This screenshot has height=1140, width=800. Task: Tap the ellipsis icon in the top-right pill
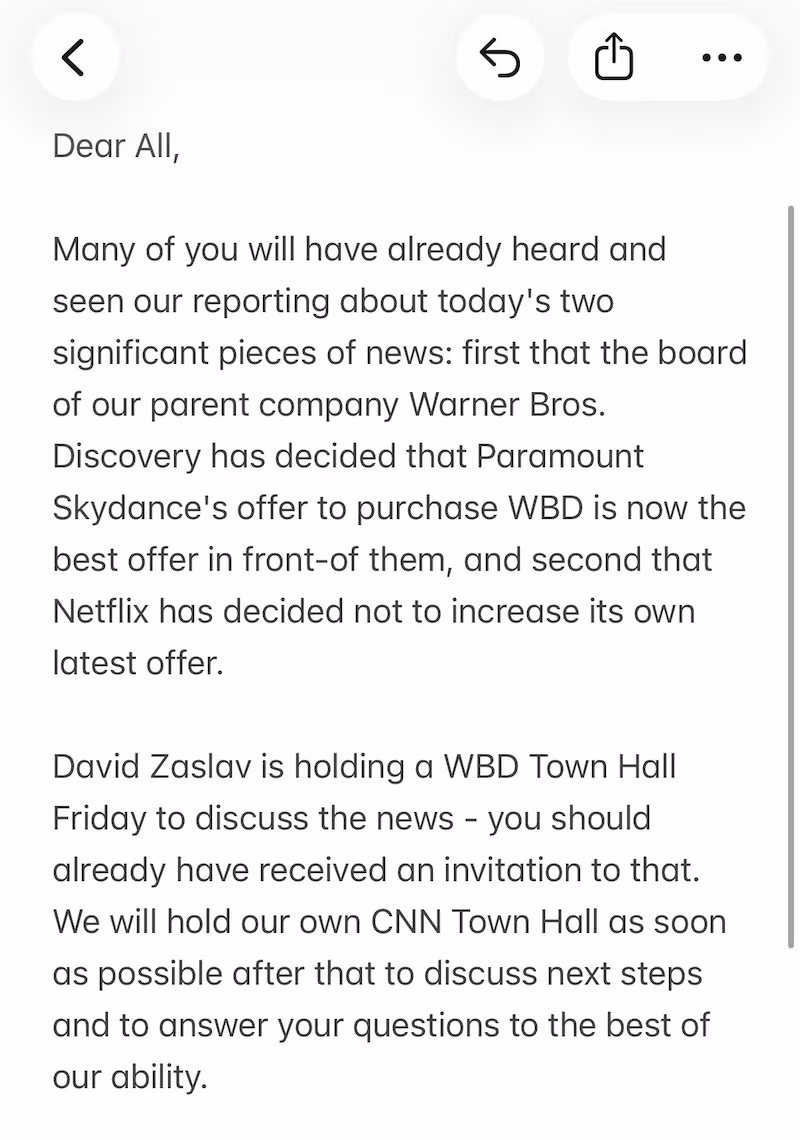pyautogui.click(x=721, y=58)
